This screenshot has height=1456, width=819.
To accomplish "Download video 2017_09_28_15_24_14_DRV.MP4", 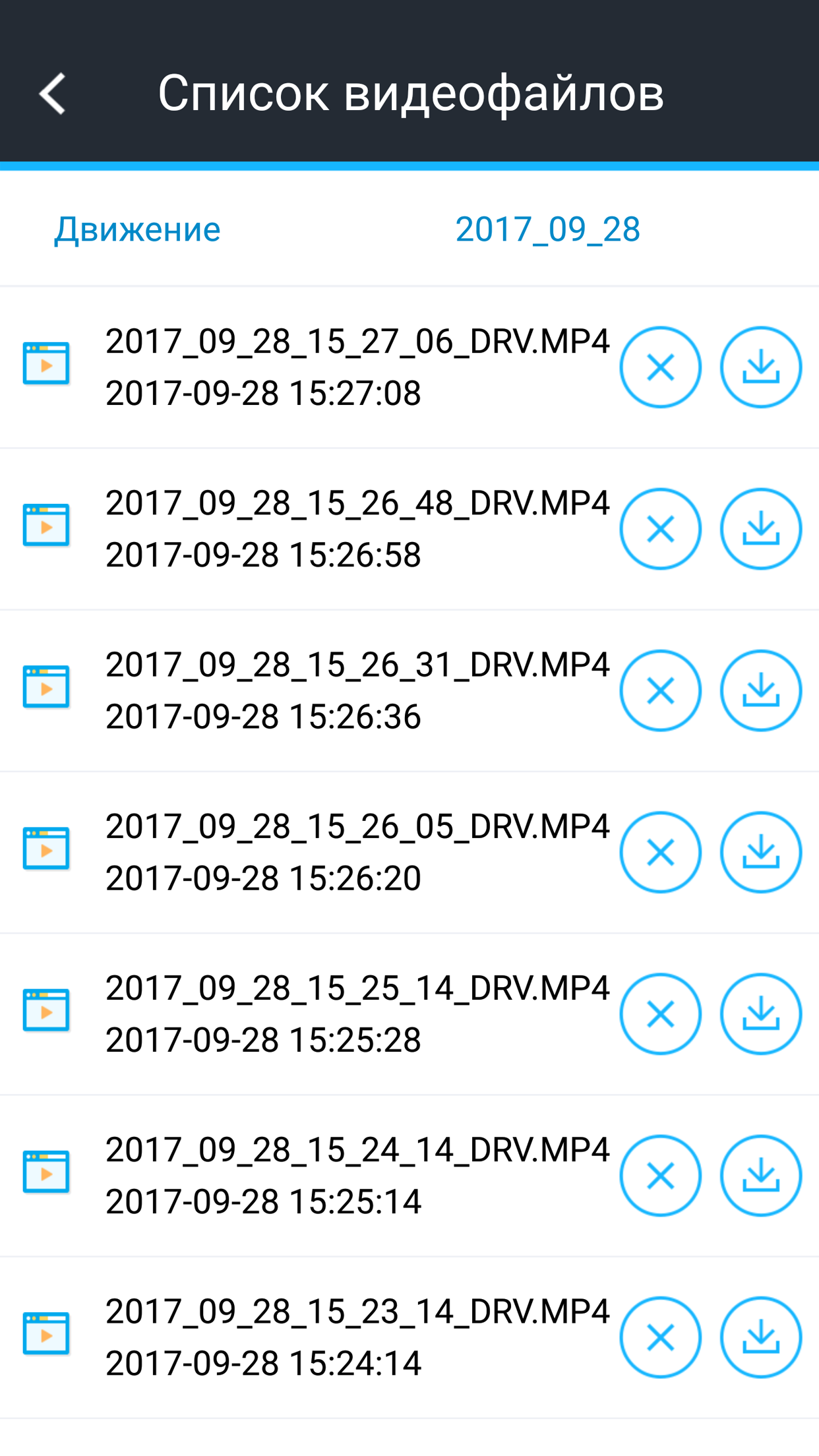I will (761, 1174).
